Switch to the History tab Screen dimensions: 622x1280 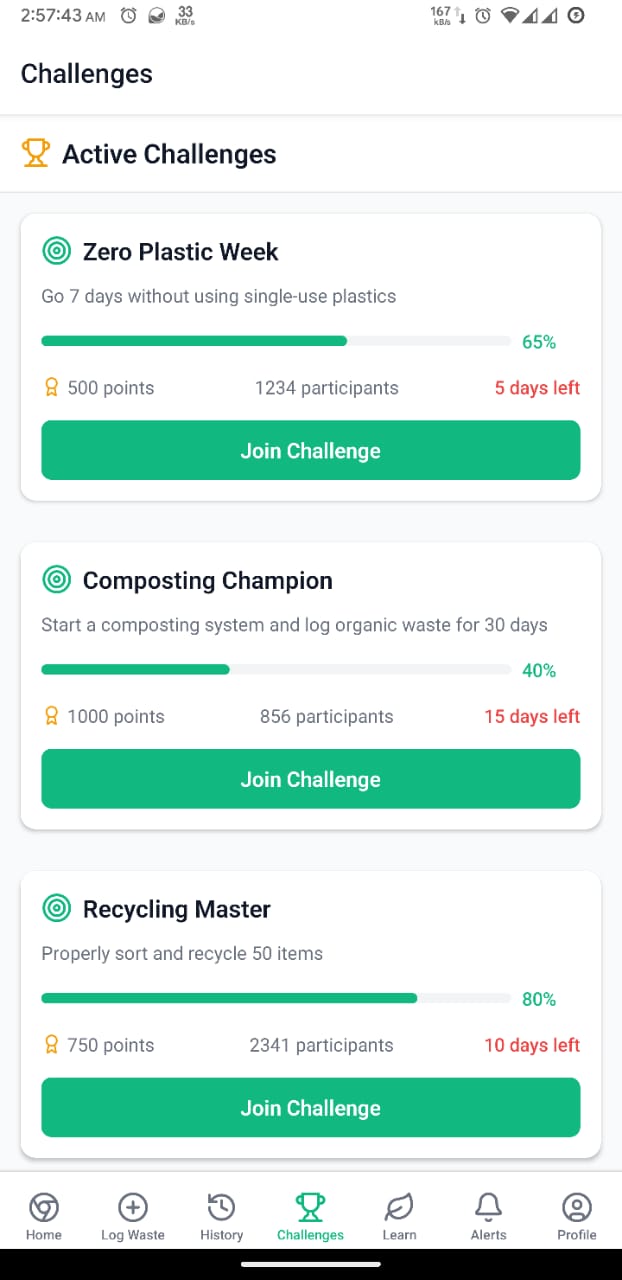(222, 1216)
